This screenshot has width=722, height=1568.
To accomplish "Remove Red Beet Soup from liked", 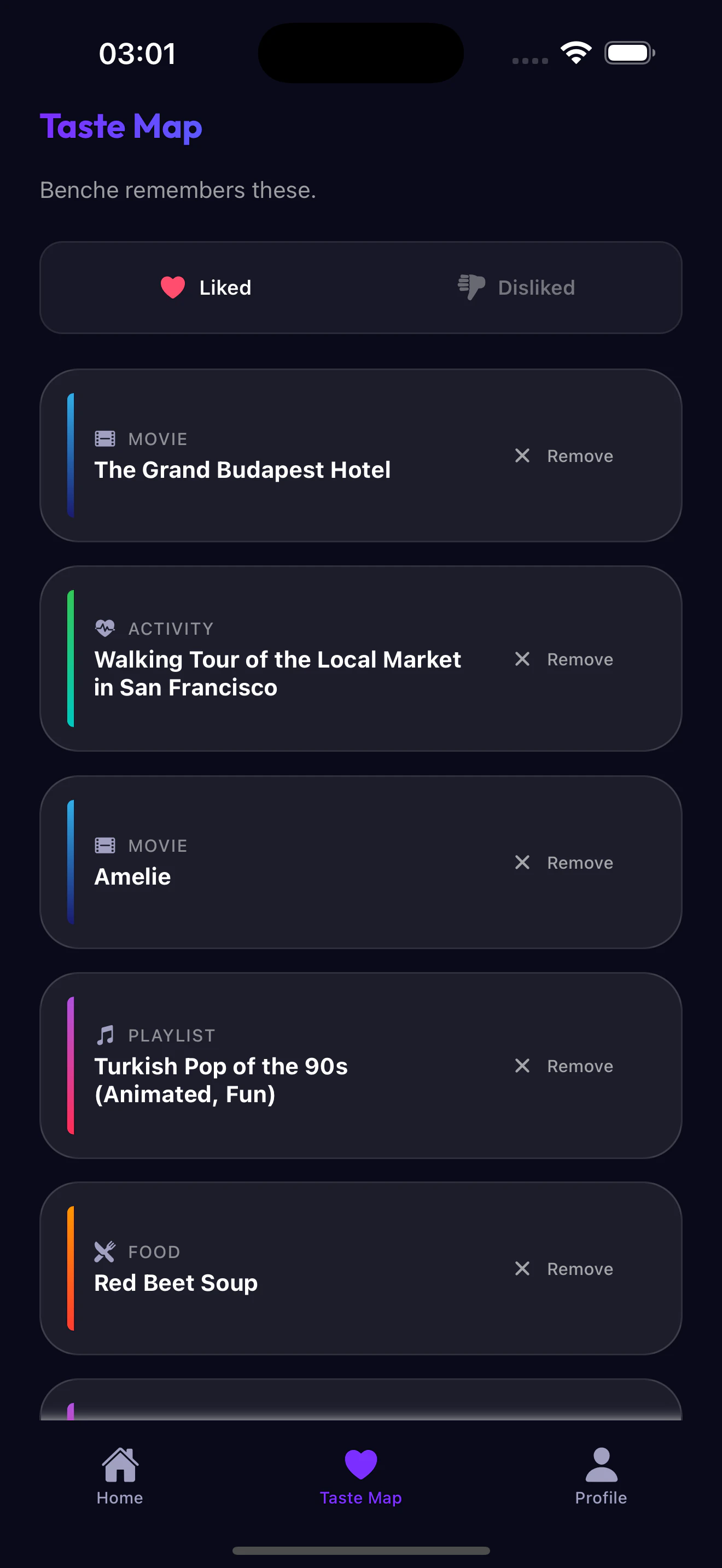I will [564, 1269].
